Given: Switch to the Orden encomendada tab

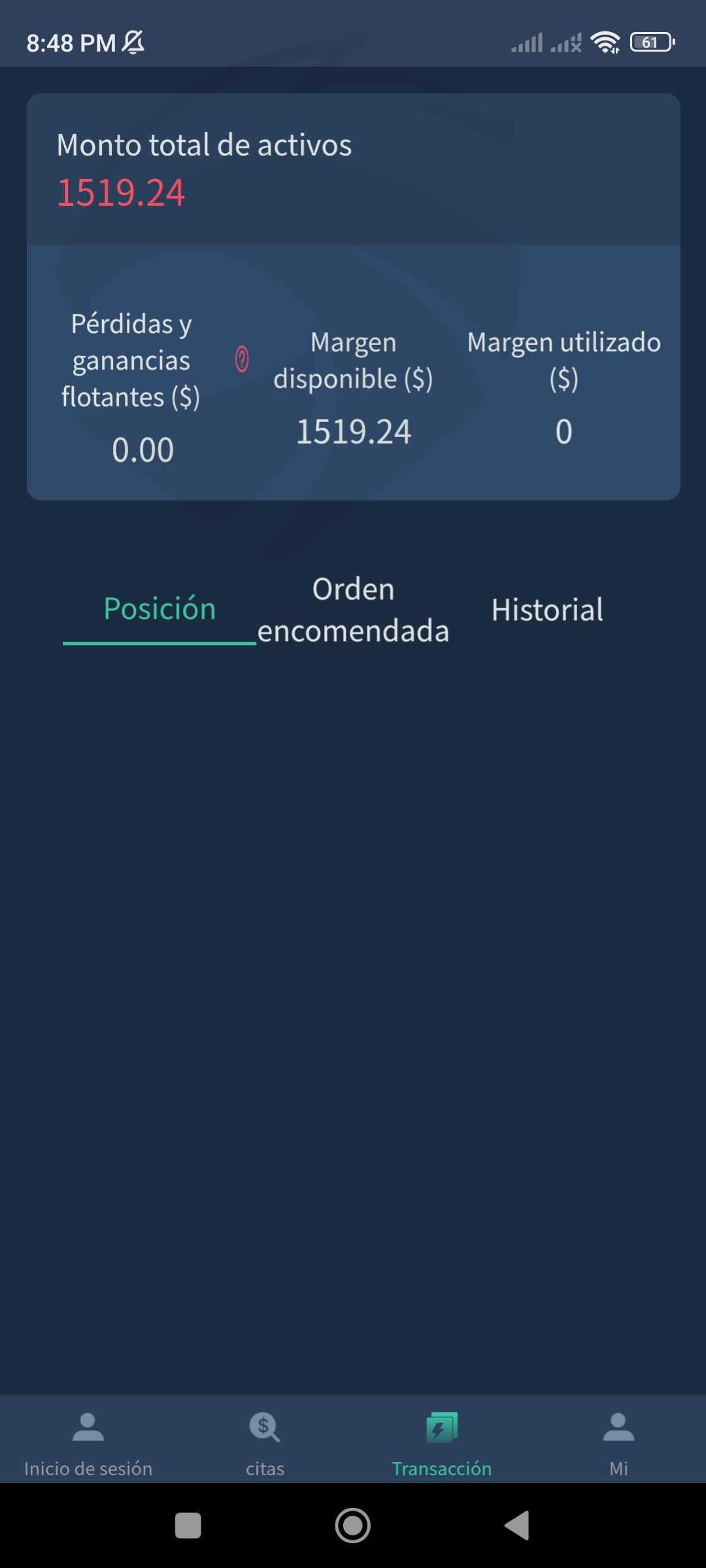Looking at the screenshot, I should tap(353, 610).
